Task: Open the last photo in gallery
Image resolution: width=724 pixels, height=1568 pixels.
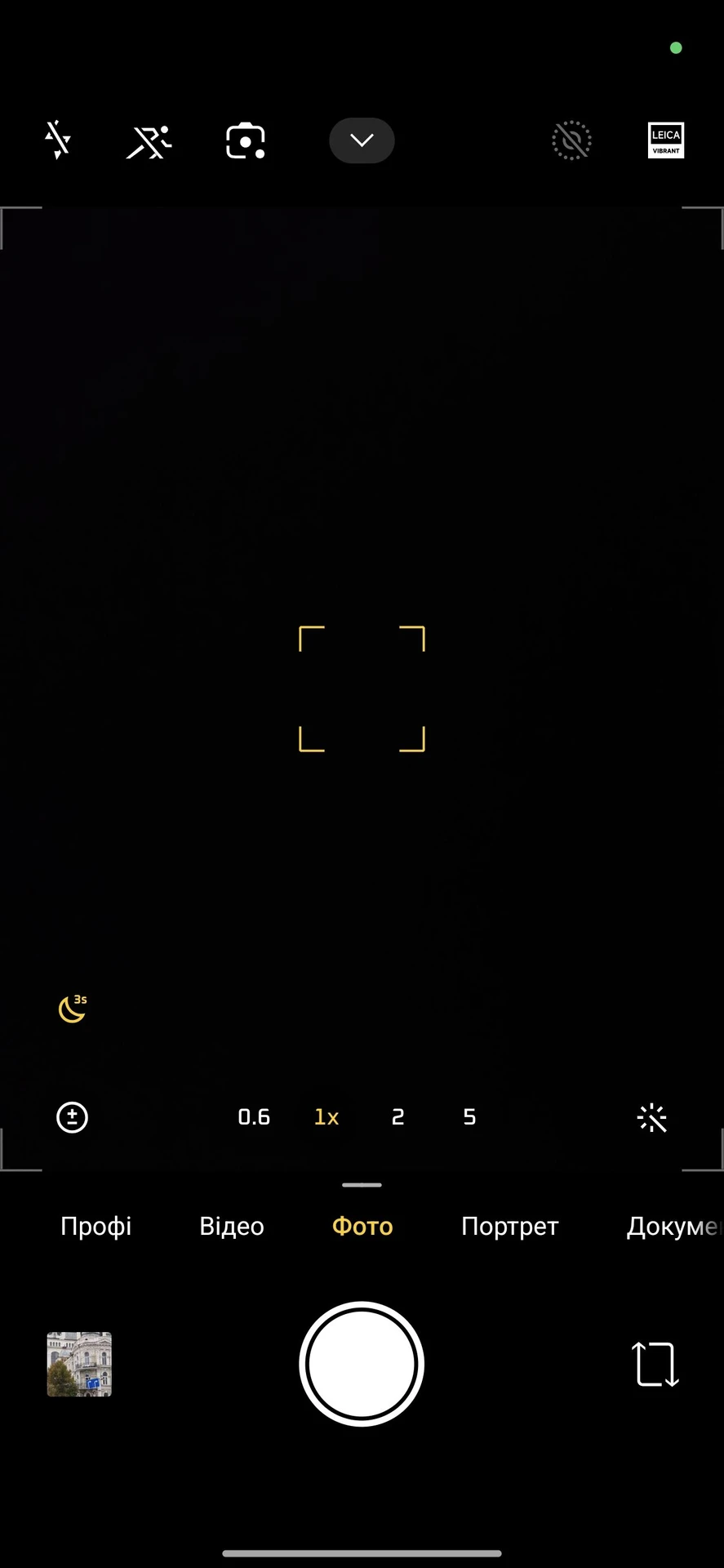Action: (x=79, y=1364)
